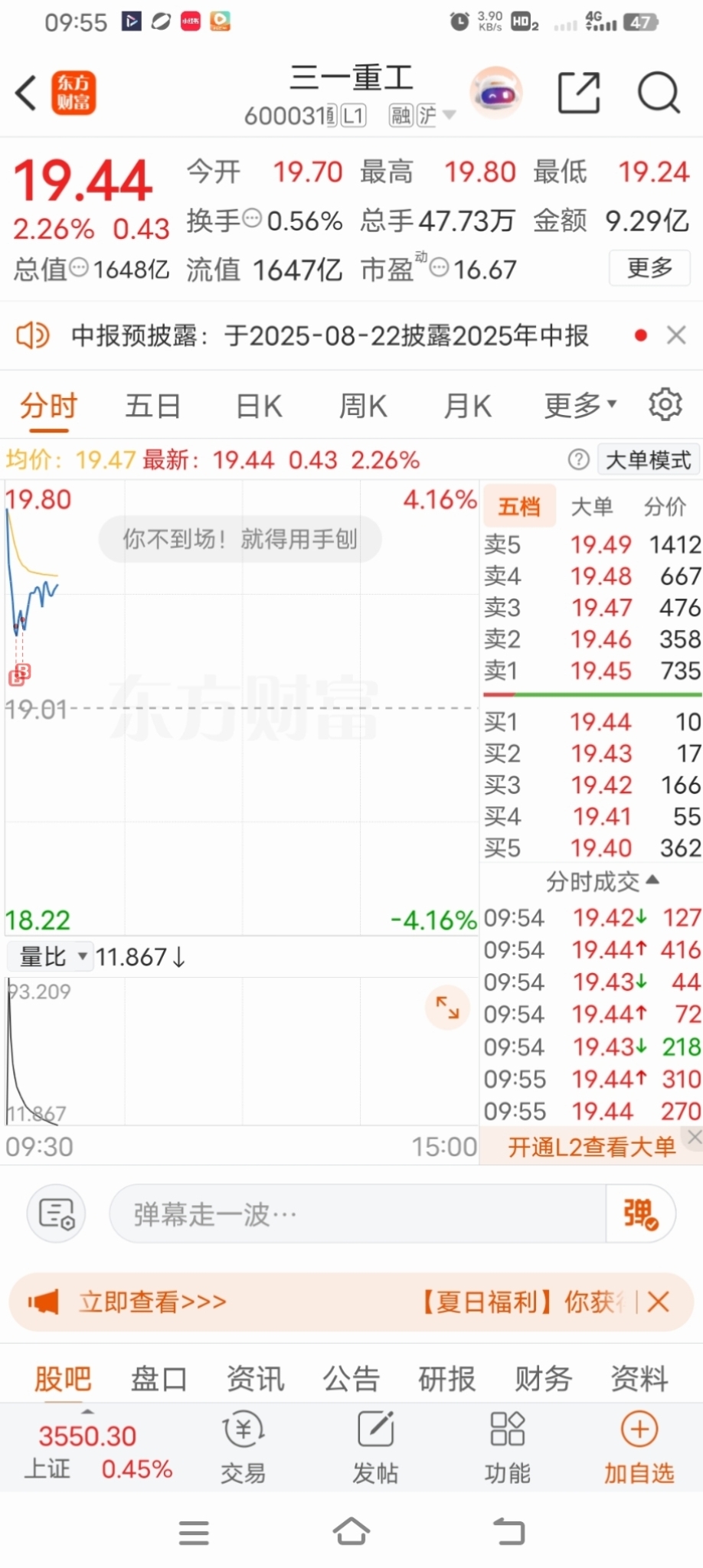Open chart settings gear
This screenshot has height=1568, width=703.
point(665,404)
